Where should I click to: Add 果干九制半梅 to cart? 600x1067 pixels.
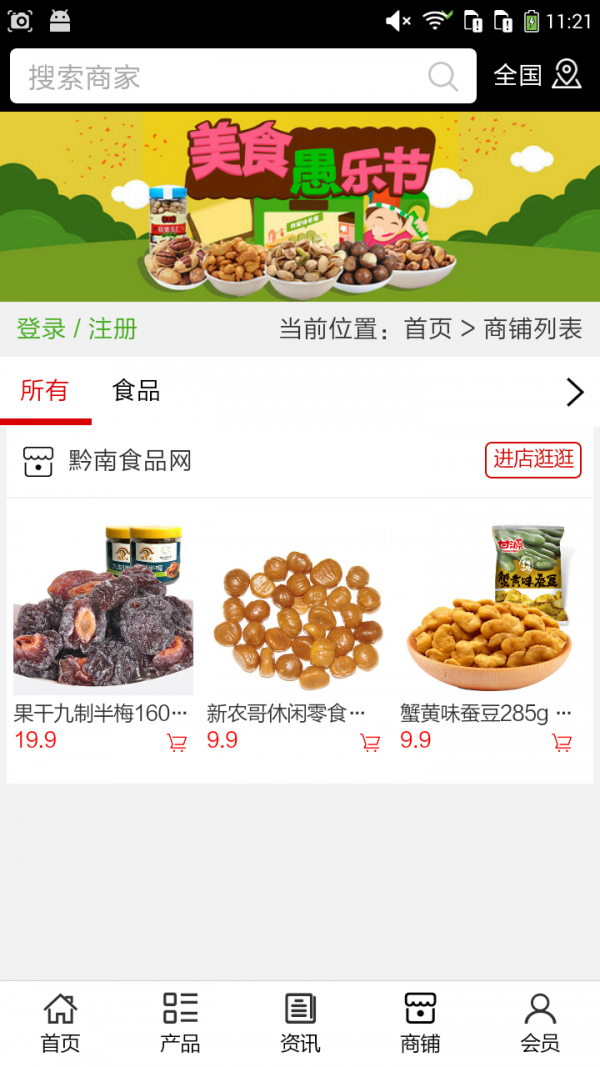[177, 743]
